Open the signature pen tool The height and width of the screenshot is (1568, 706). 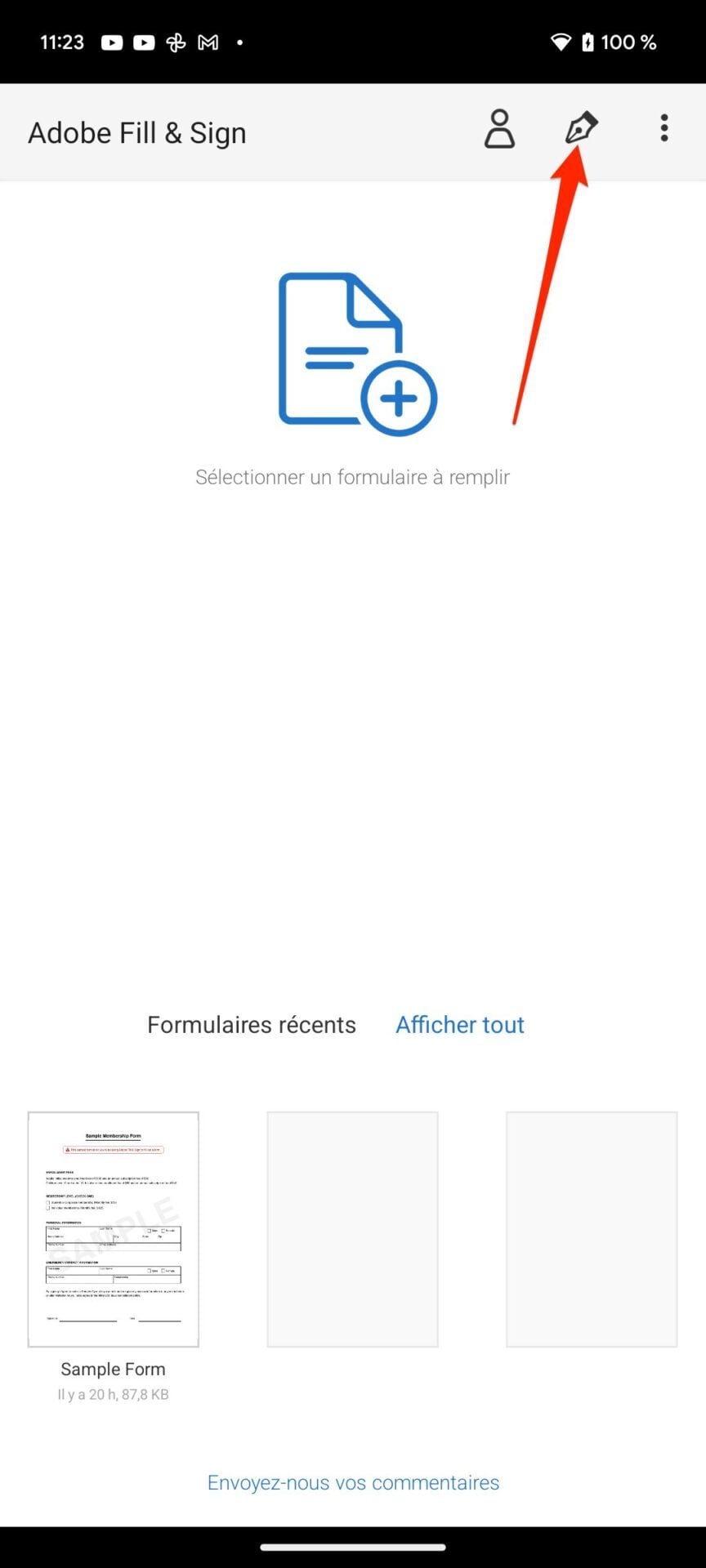point(582,128)
